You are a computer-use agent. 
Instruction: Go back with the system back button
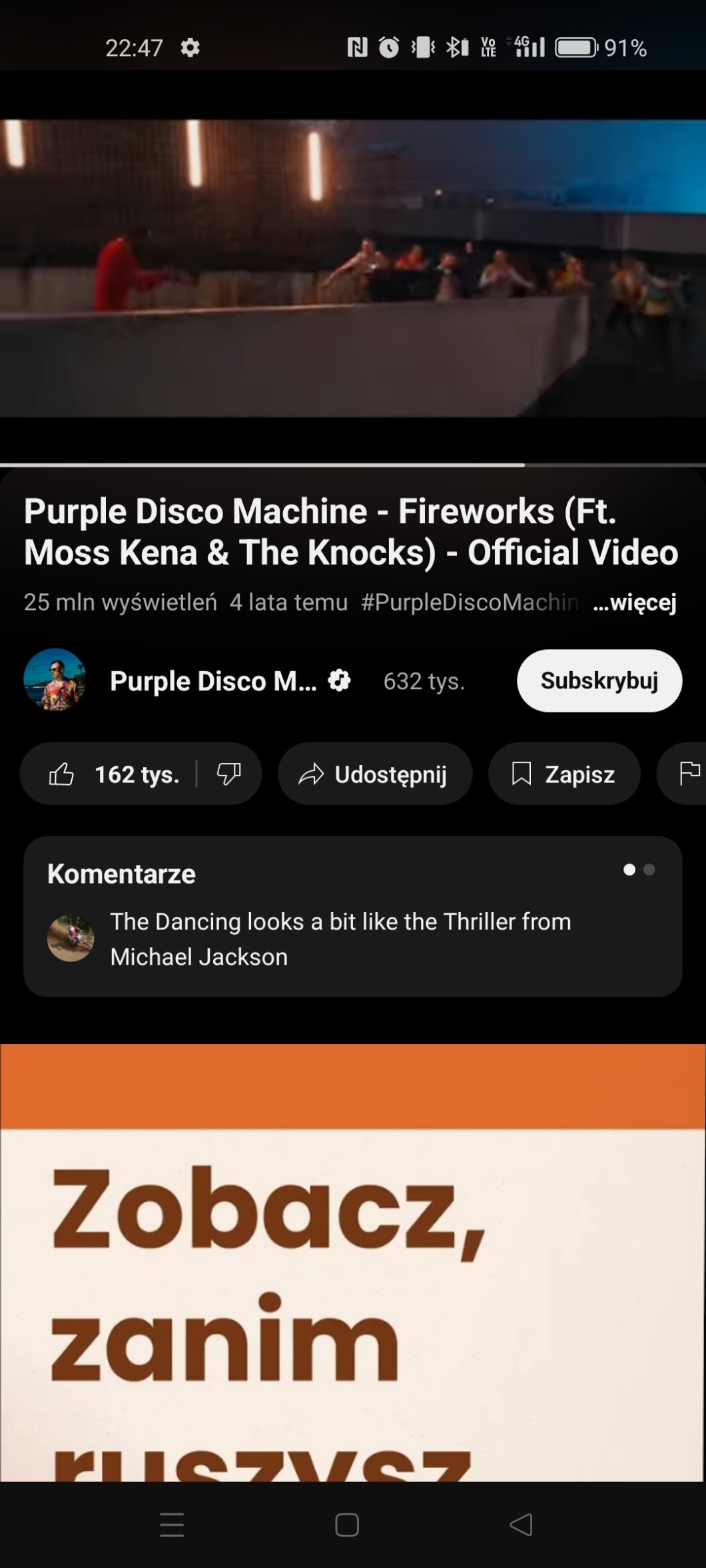pyautogui.click(x=521, y=1524)
